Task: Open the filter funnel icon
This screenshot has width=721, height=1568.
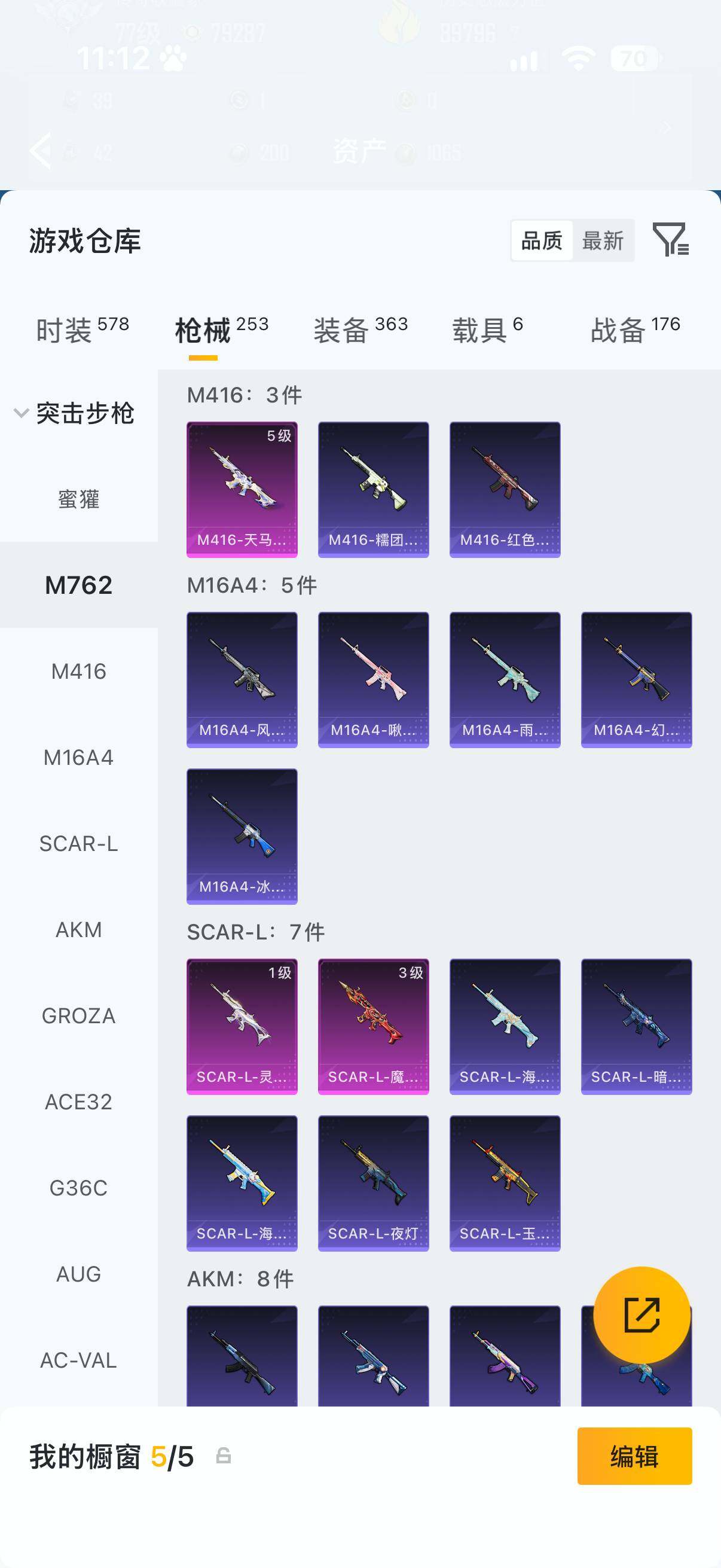Action: pyautogui.click(x=670, y=239)
